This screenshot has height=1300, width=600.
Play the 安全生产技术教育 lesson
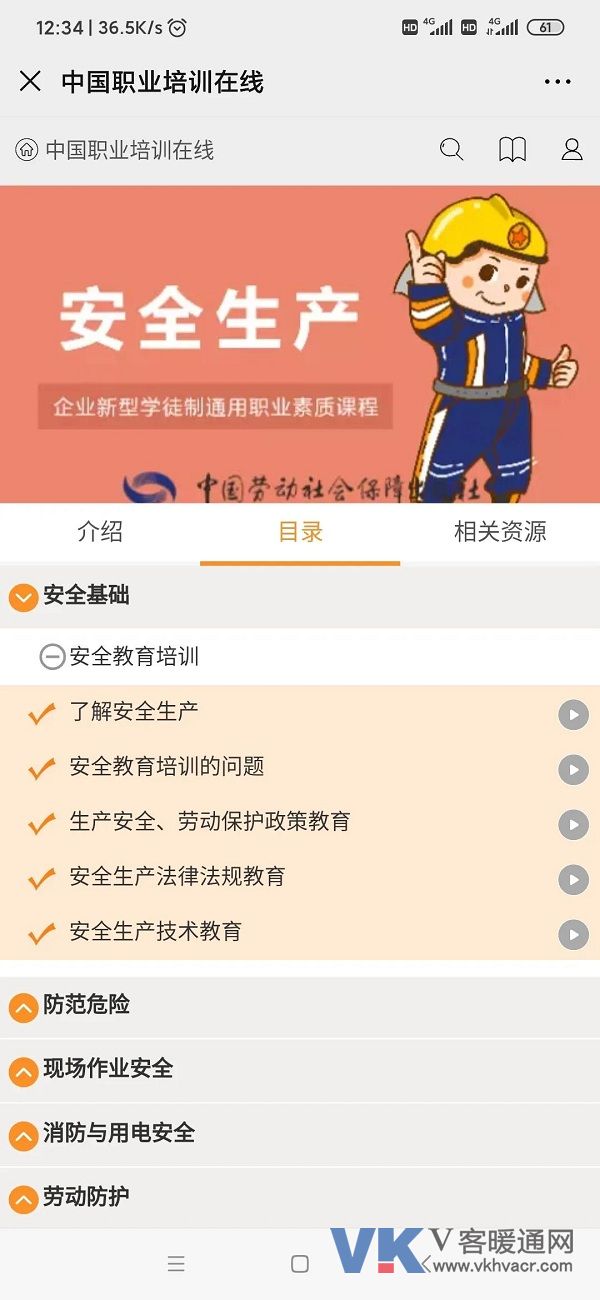[573, 935]
